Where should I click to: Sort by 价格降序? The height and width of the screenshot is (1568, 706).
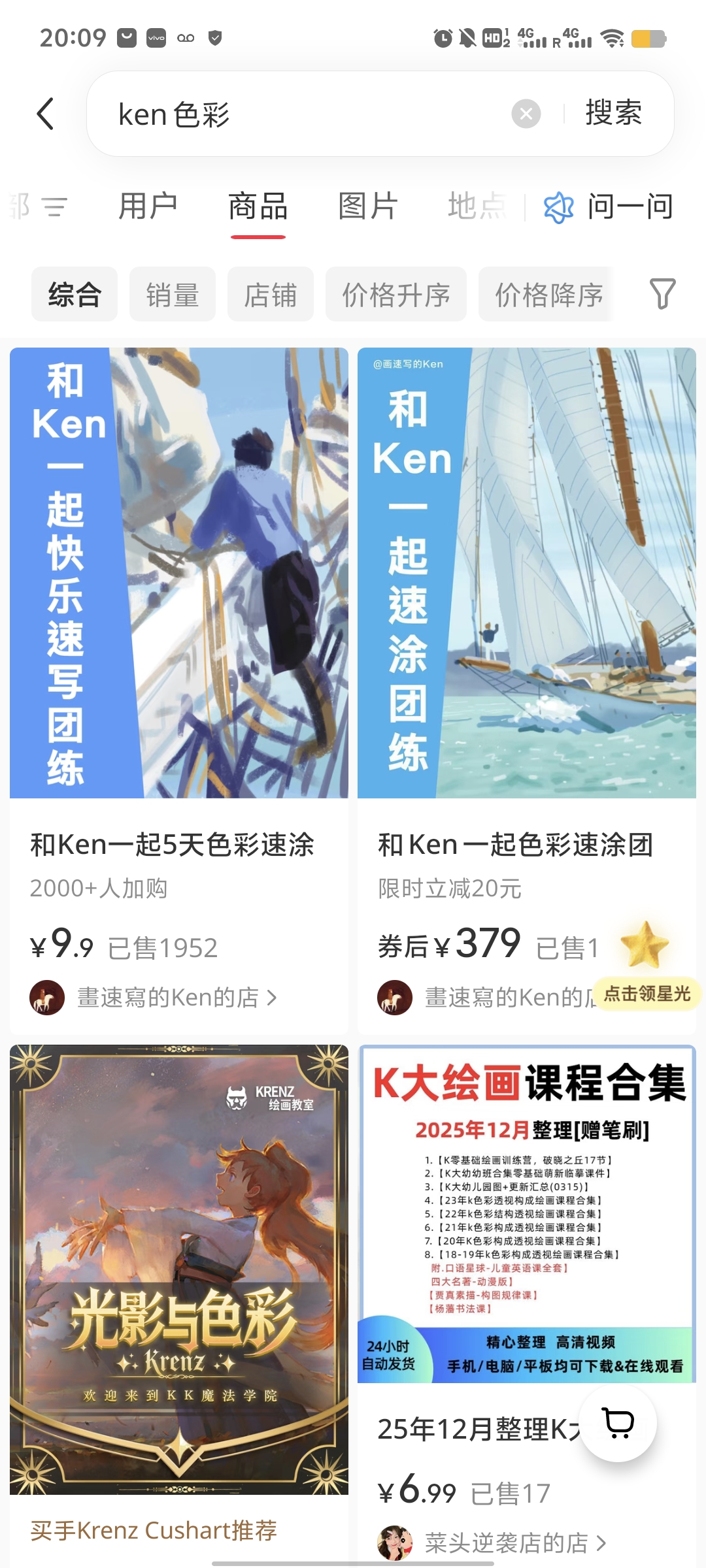548,295
